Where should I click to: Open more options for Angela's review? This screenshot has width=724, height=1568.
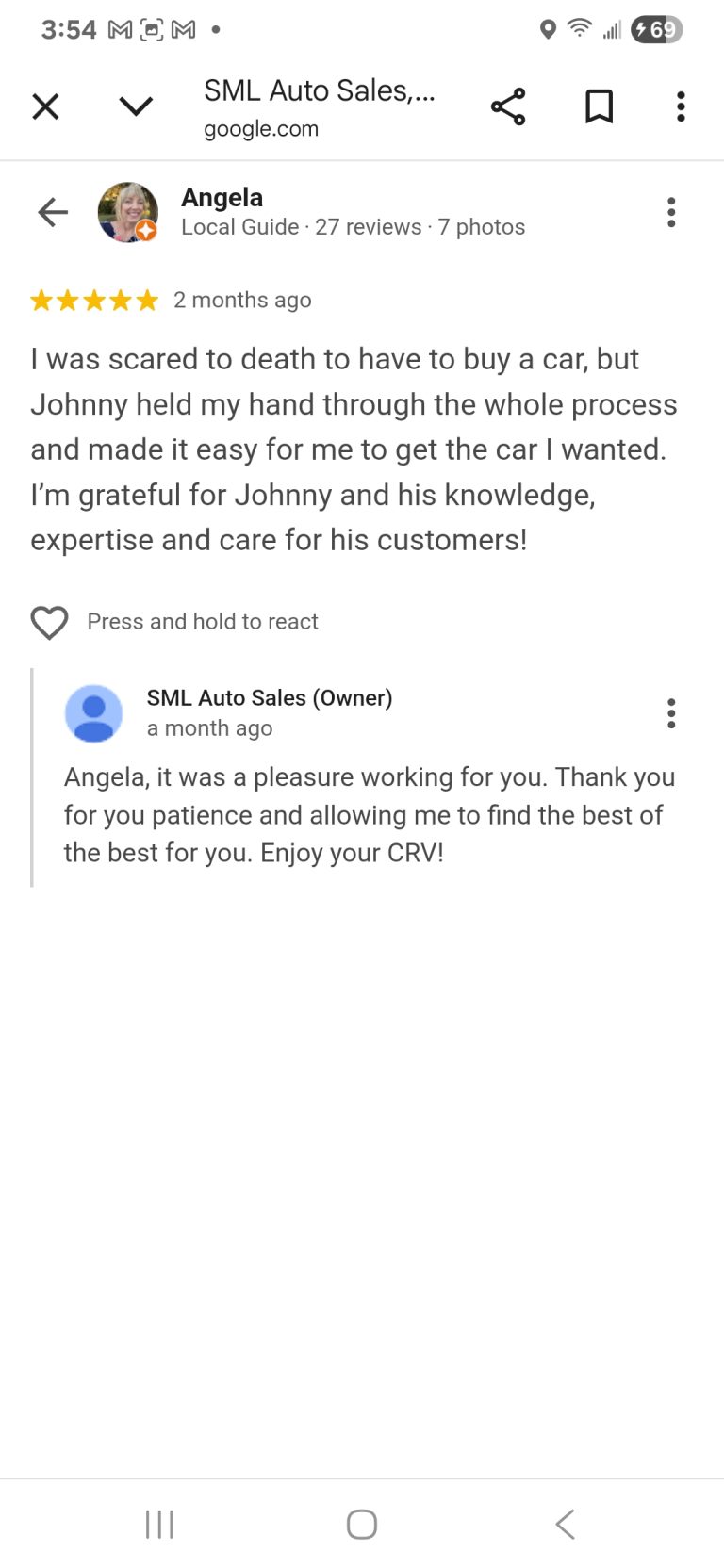[671, 212]
